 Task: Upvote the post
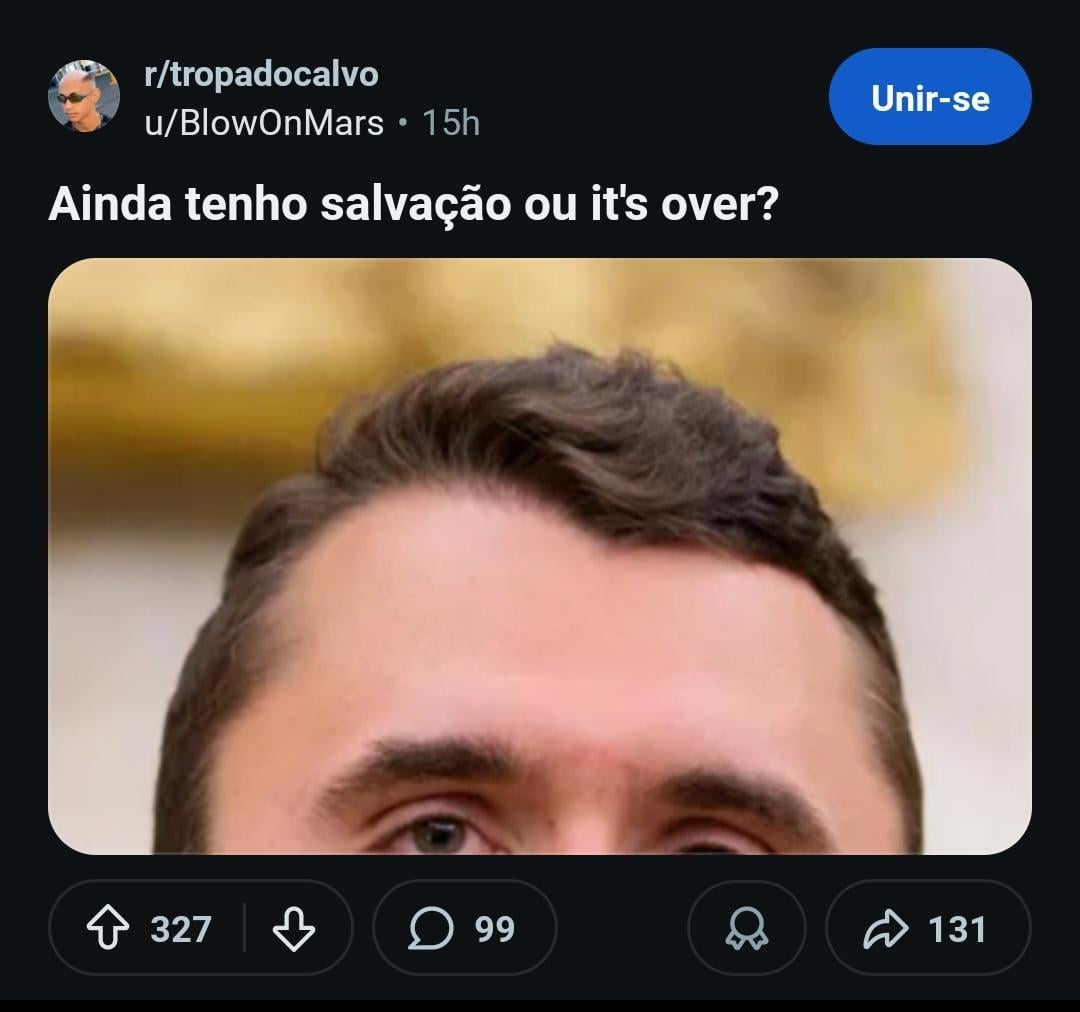(105, 929)
